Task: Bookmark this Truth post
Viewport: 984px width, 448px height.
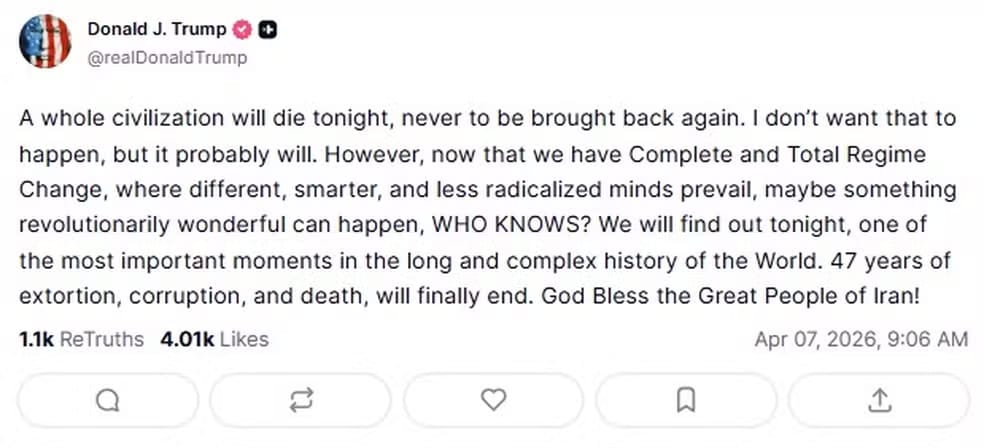Action: point(686,400)
